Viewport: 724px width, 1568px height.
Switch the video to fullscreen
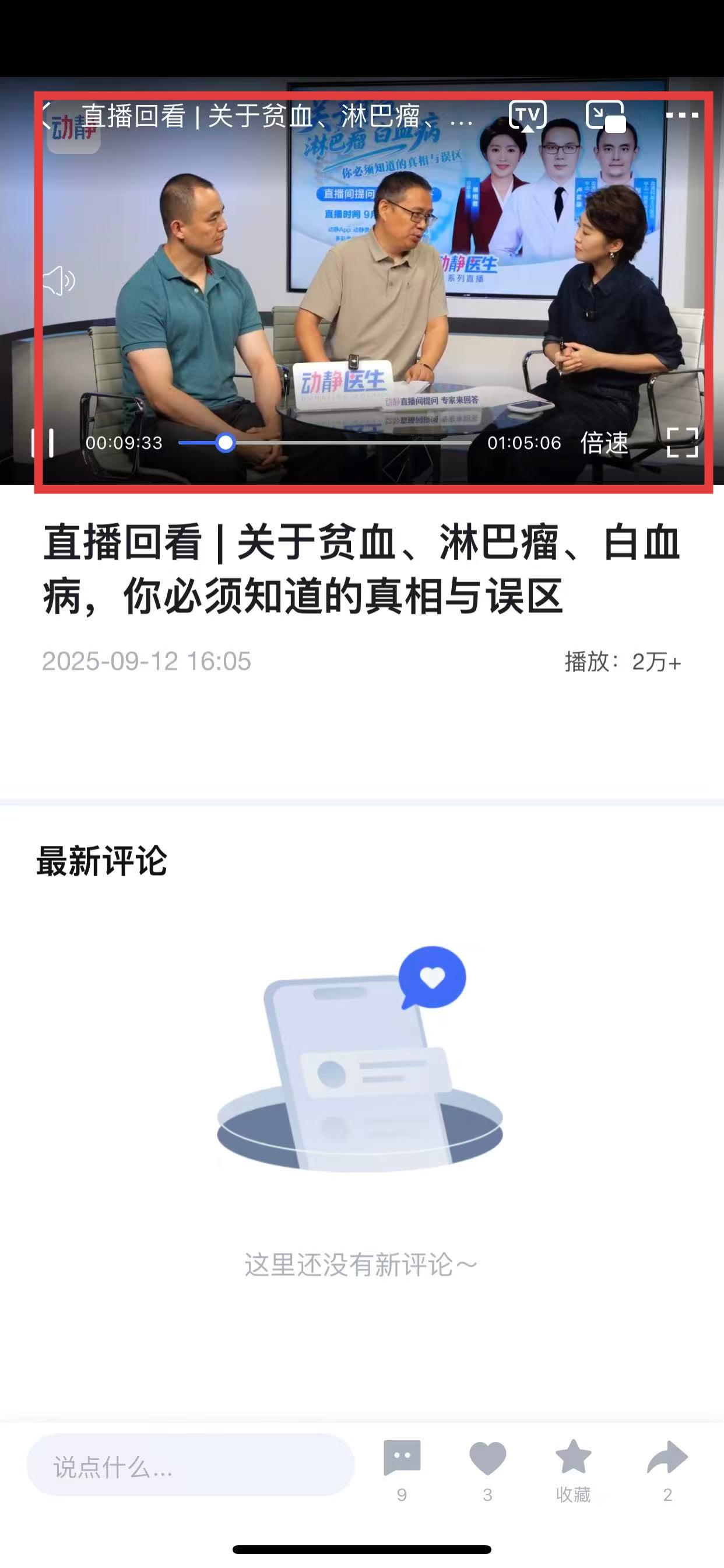(682, 443)
